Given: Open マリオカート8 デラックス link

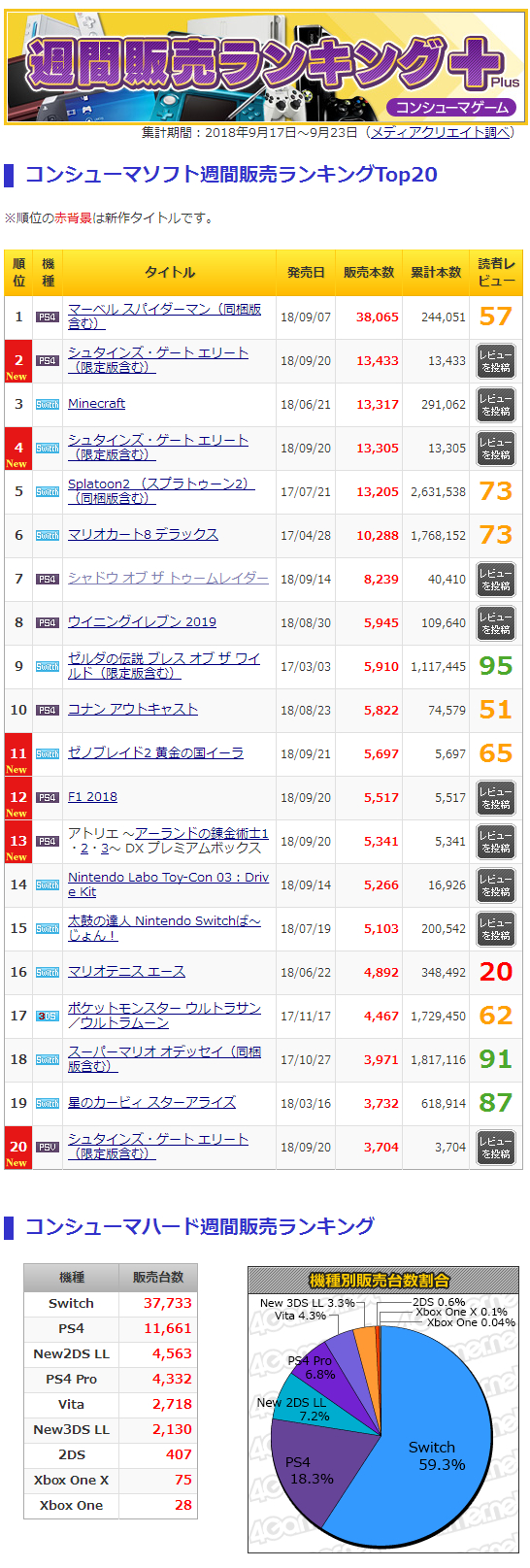Looking at the screenshot, I should 143,534.
